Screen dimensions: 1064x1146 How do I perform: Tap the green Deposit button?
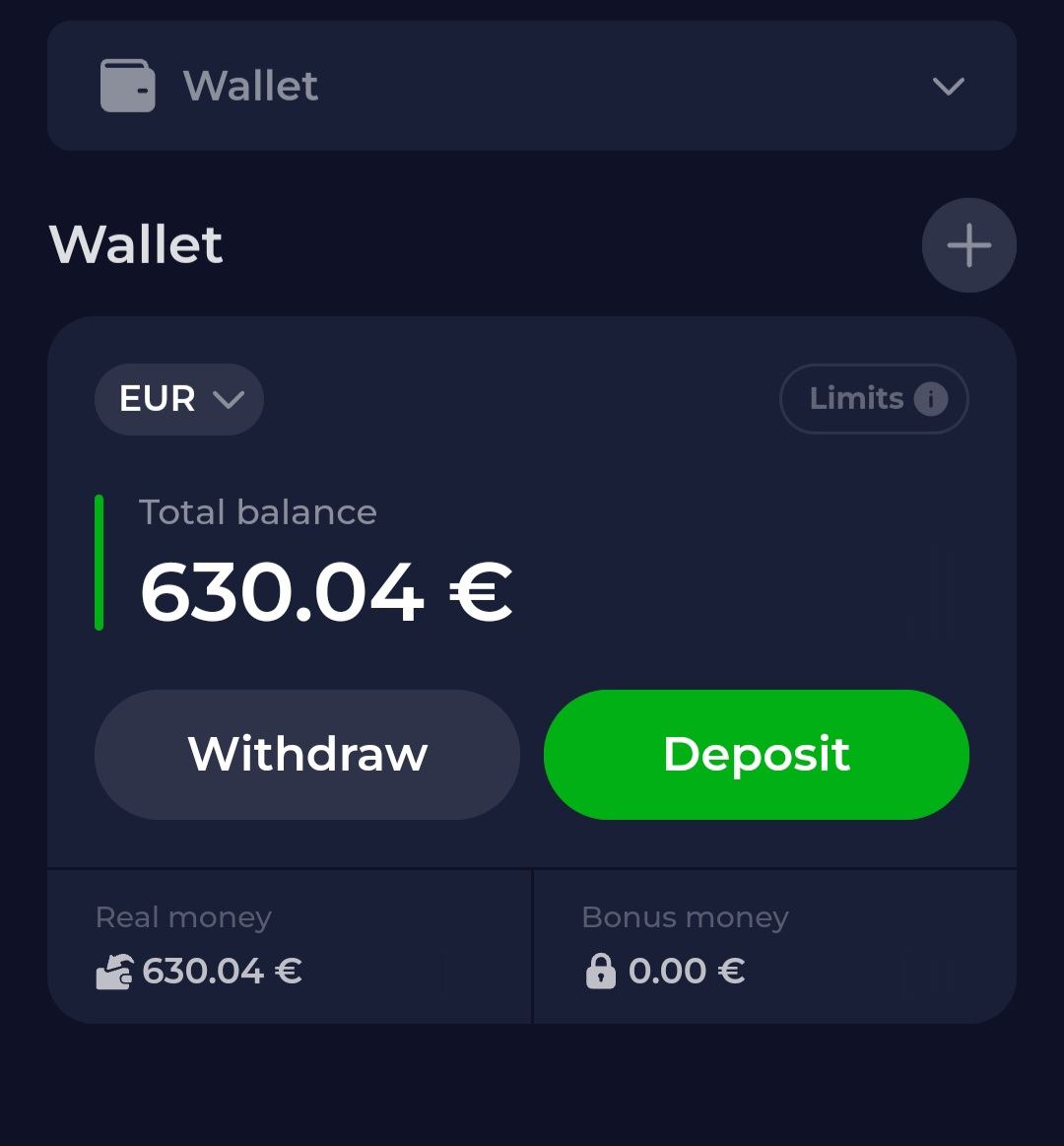756,755
